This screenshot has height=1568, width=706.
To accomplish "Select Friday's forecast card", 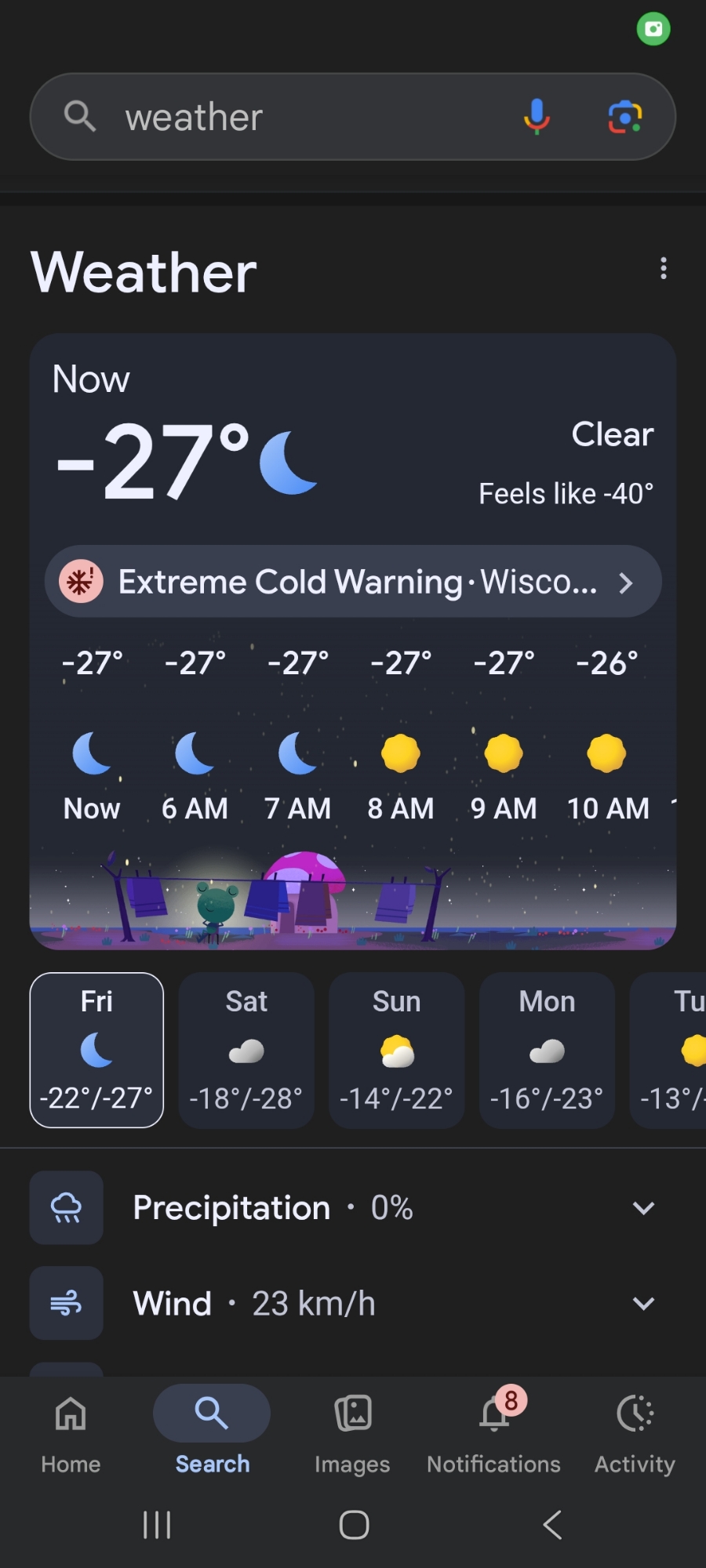I will (96, 1049).
